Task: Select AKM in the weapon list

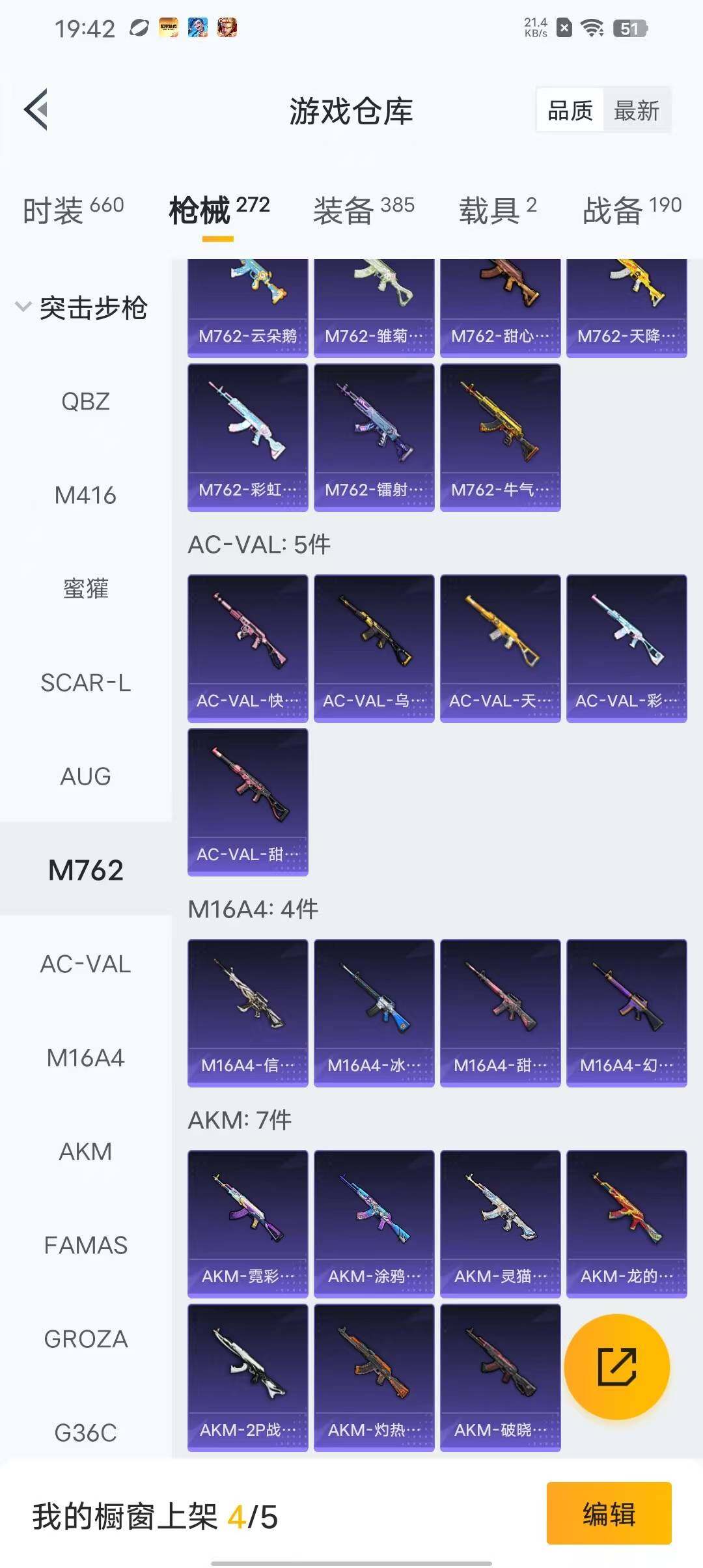Action: point(85,1152)
